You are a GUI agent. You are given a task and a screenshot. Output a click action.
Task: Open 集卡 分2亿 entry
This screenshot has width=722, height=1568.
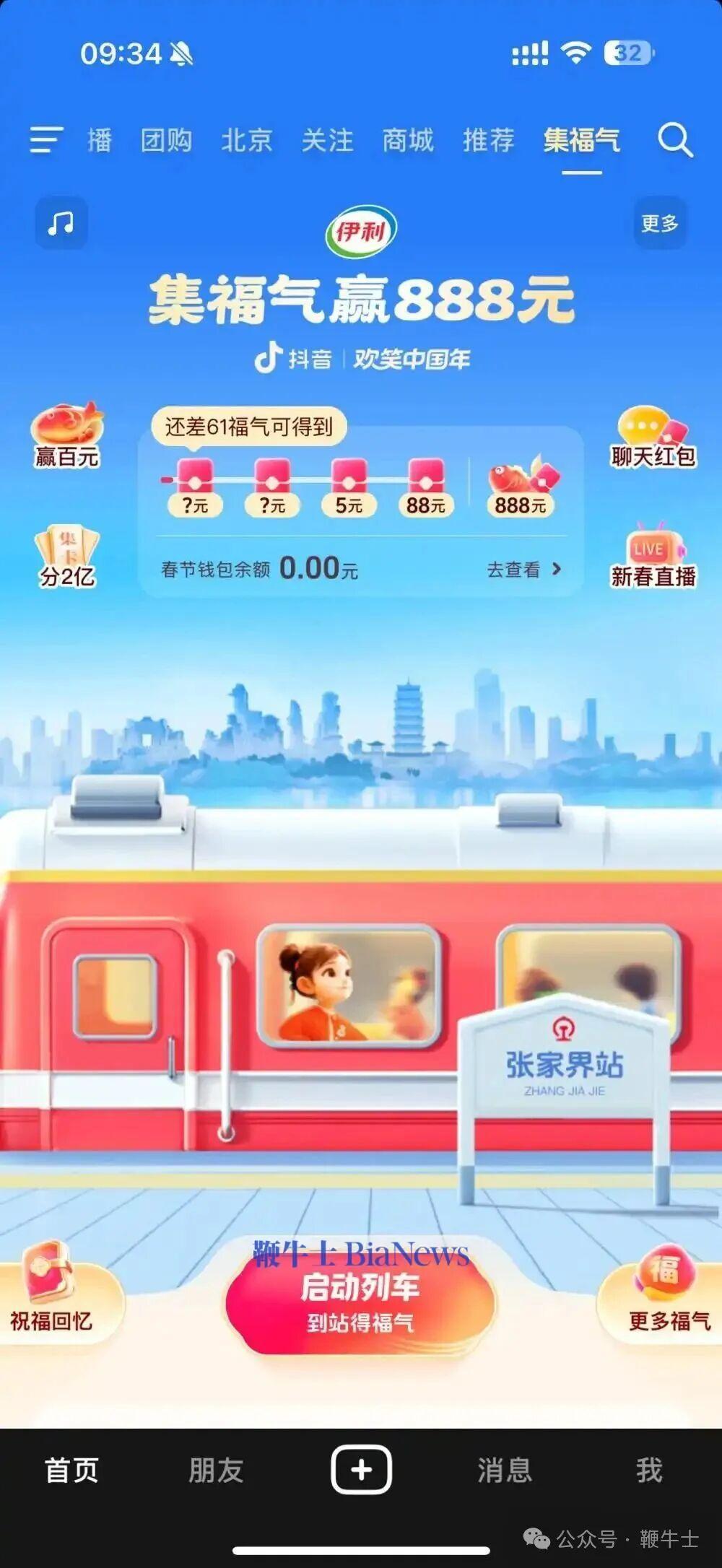click(66, 557)
